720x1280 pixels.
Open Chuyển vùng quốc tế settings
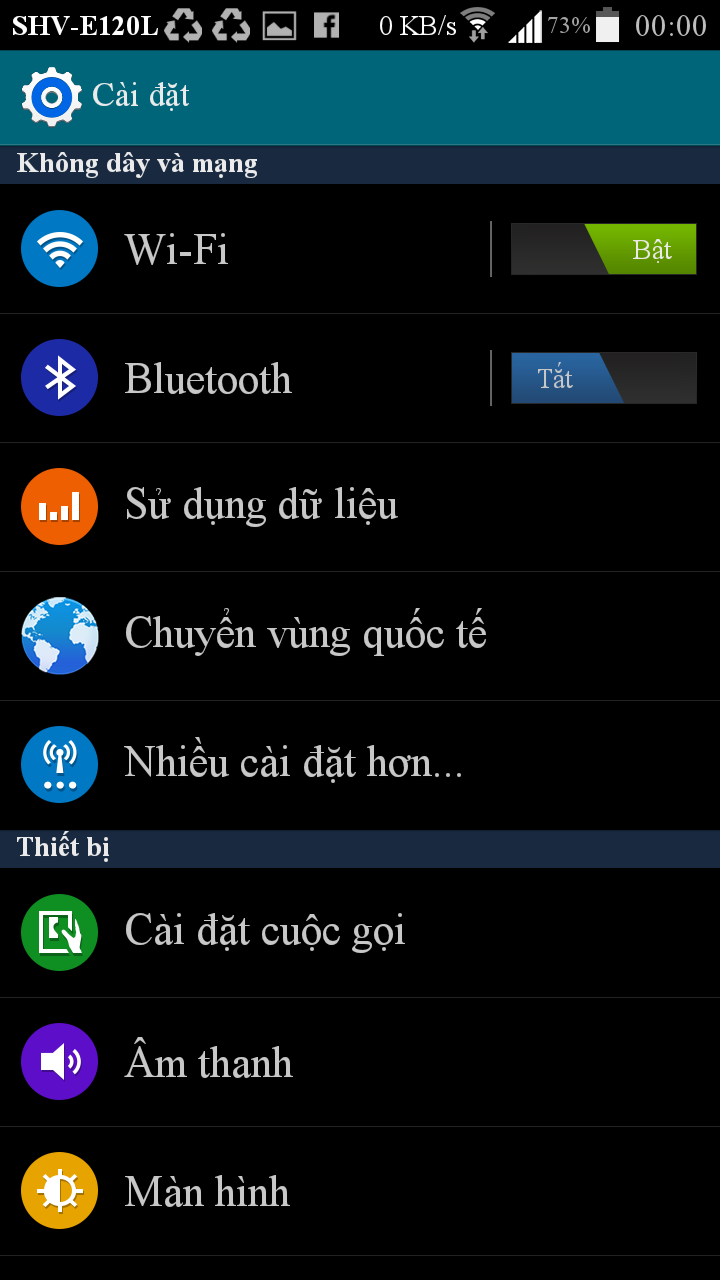coord(305,635)
